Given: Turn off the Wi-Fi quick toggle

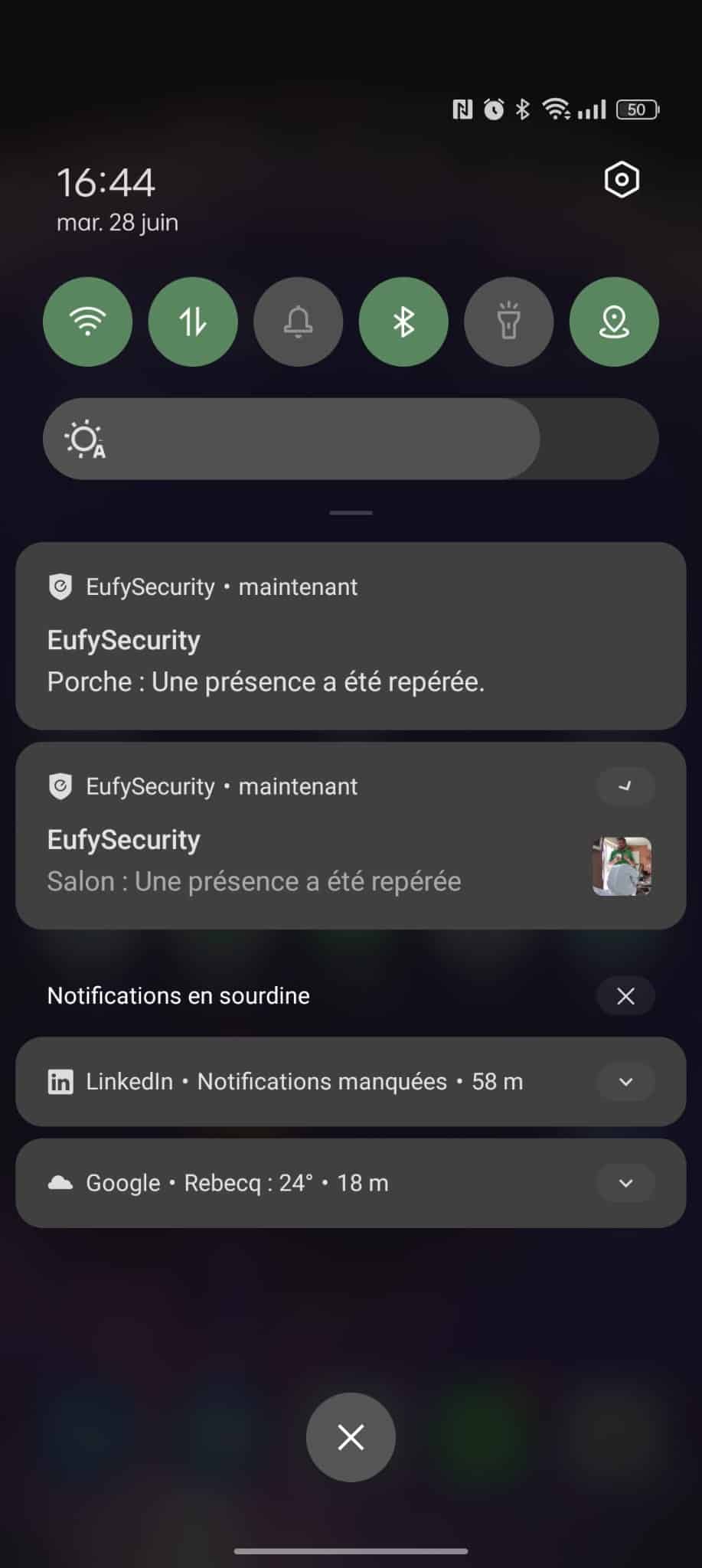Looking at the screenshot, I should 87,322.
